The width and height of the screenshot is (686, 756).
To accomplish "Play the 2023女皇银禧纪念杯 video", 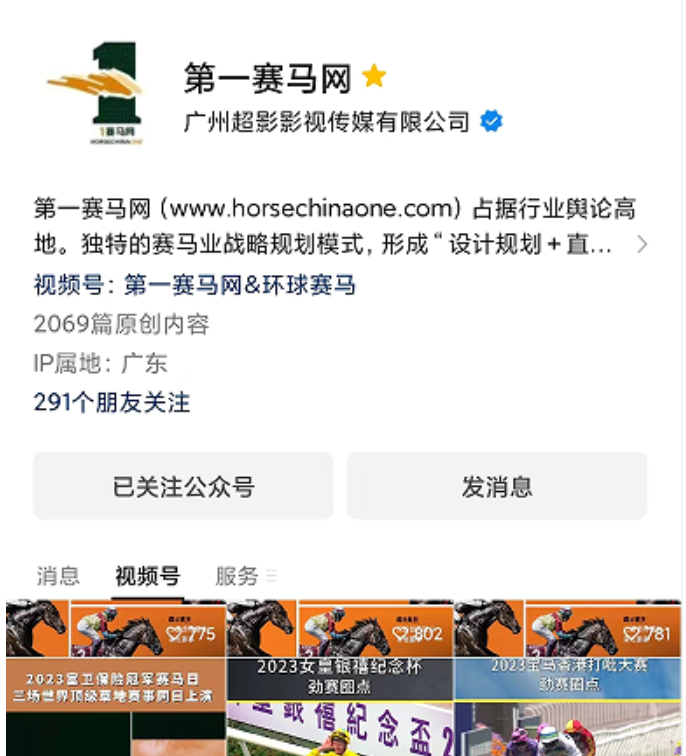I will (x=340, y=677).
